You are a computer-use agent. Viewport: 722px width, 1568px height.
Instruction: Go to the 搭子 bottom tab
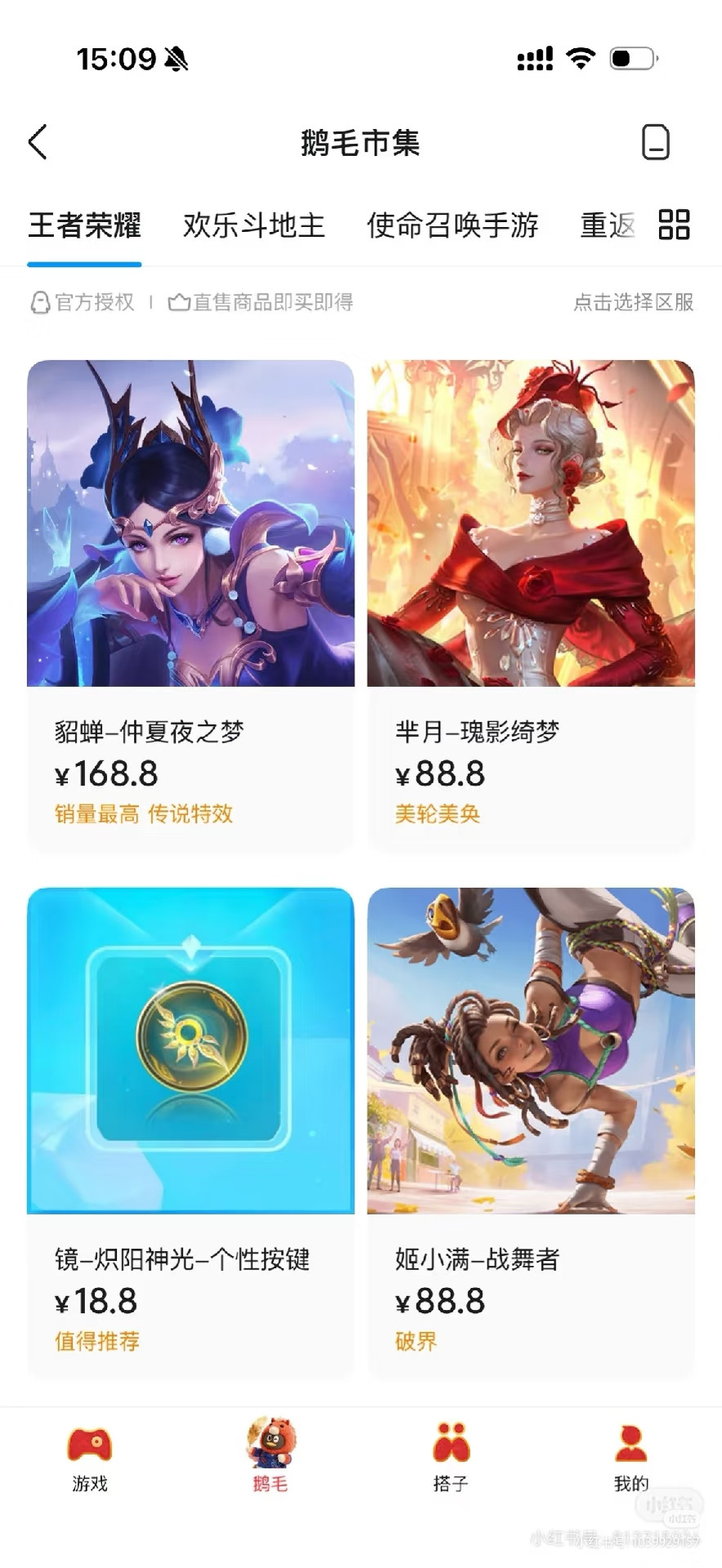pos(451,1459)
